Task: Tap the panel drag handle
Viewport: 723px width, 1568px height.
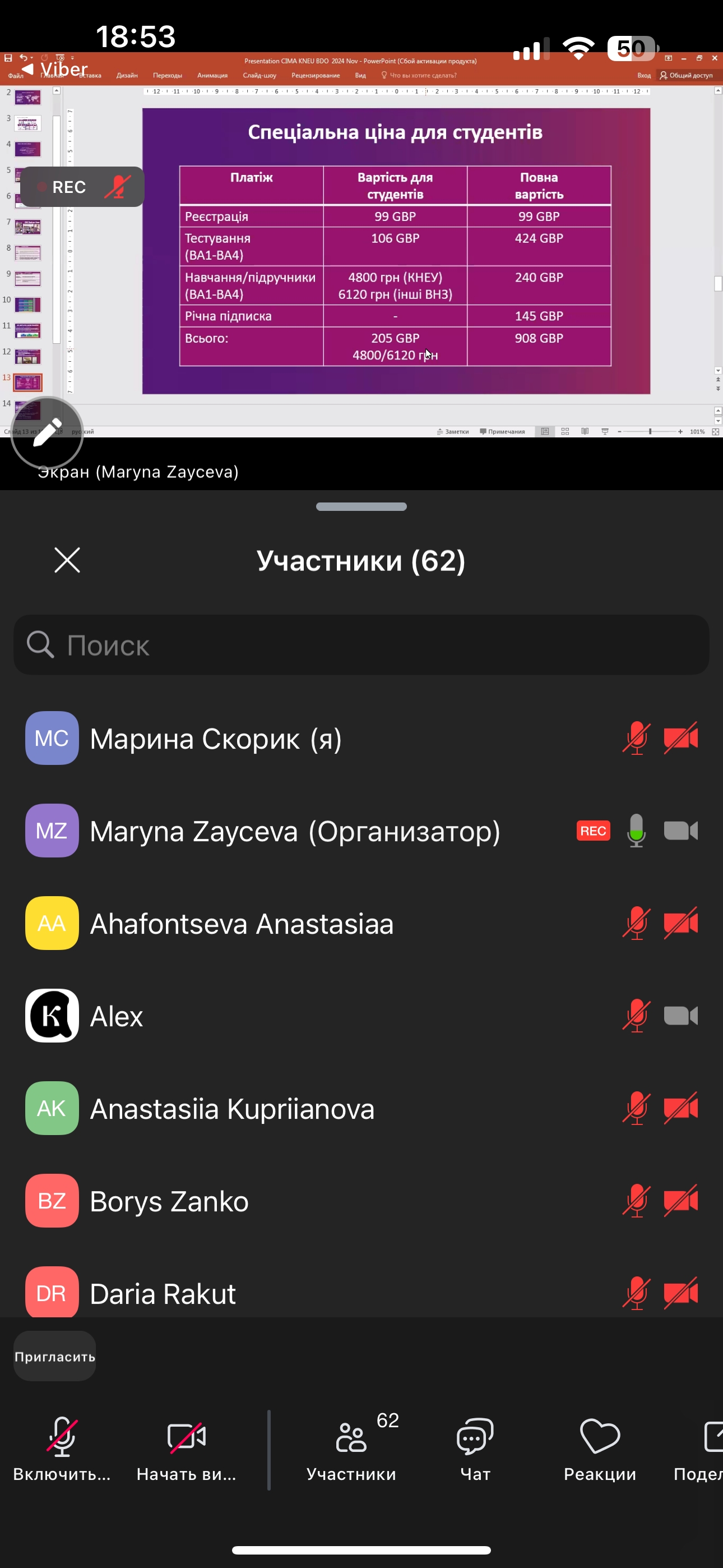Action: (x=361, y=506)
